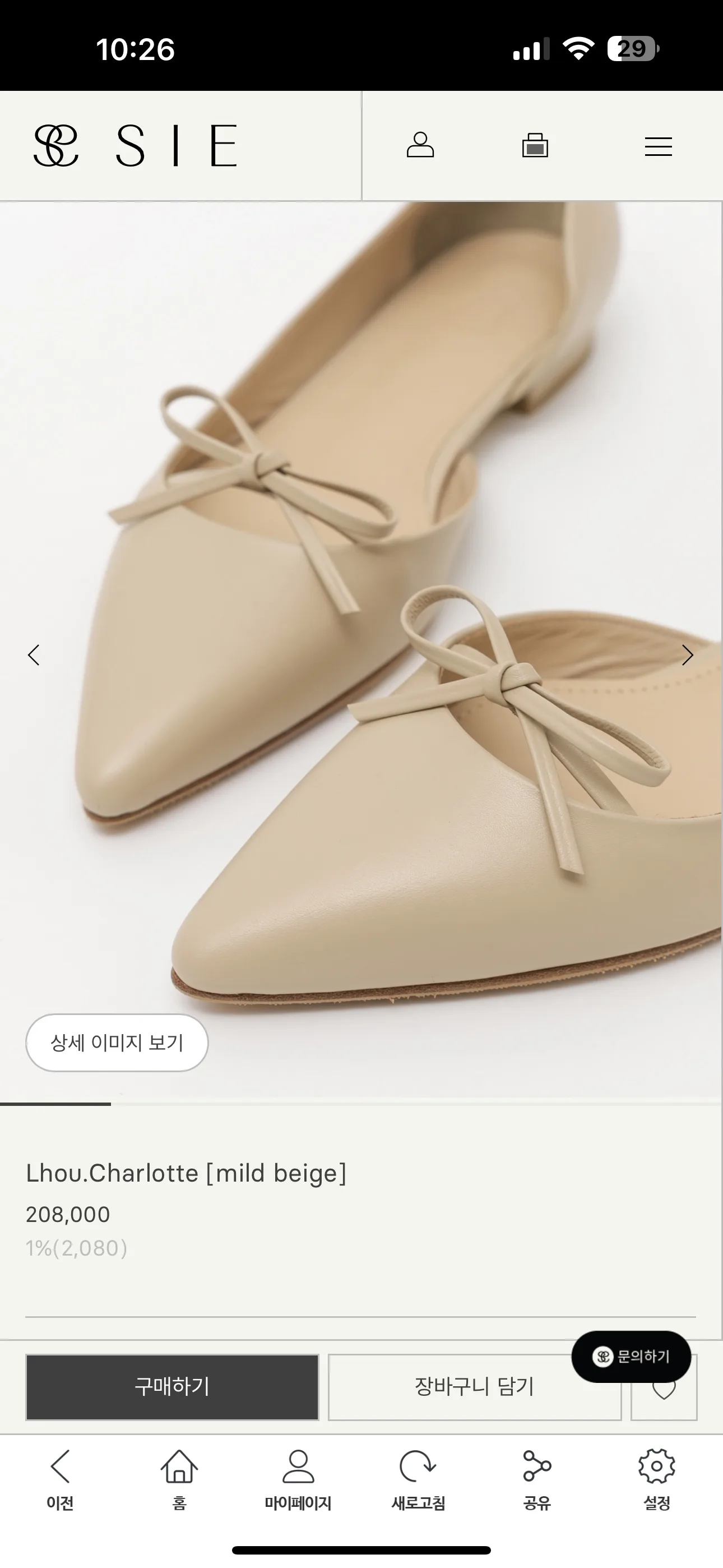Open 마이페이지 in bottom bar

pyautogui.click(x=298, y=1481)
